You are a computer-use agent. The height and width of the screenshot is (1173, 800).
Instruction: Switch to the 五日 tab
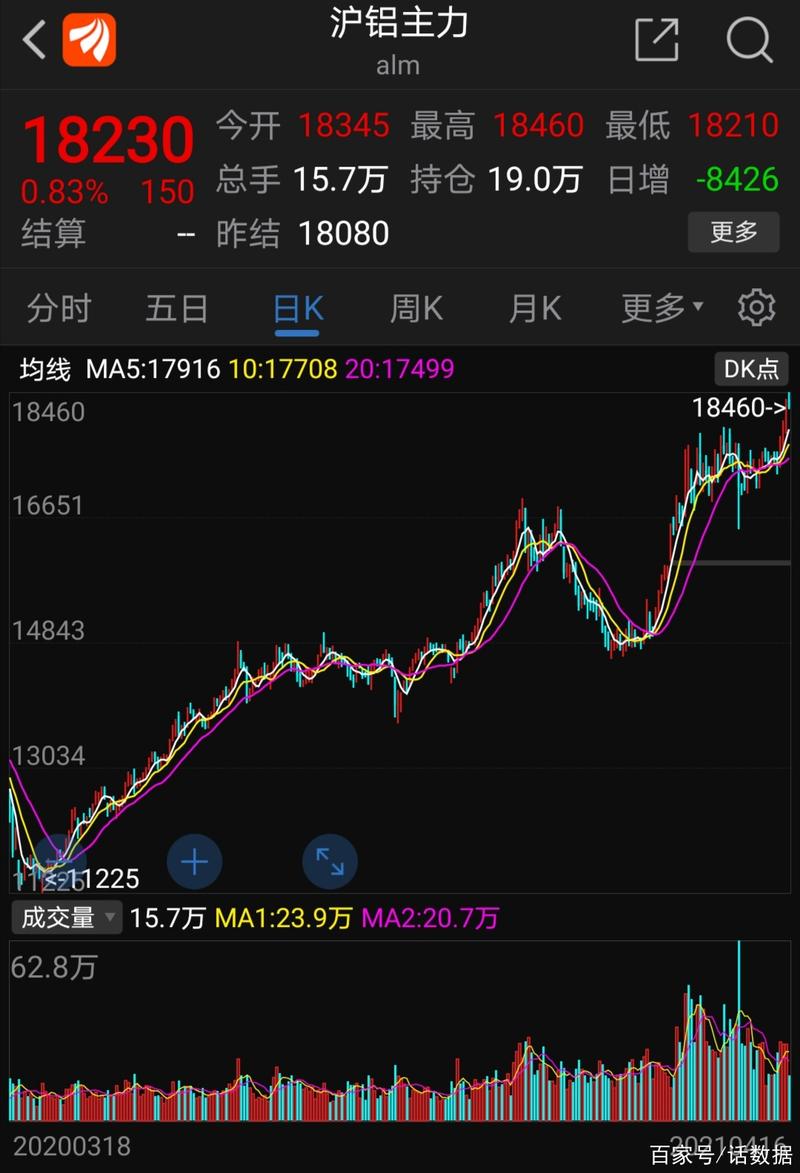tap(177, 308)
